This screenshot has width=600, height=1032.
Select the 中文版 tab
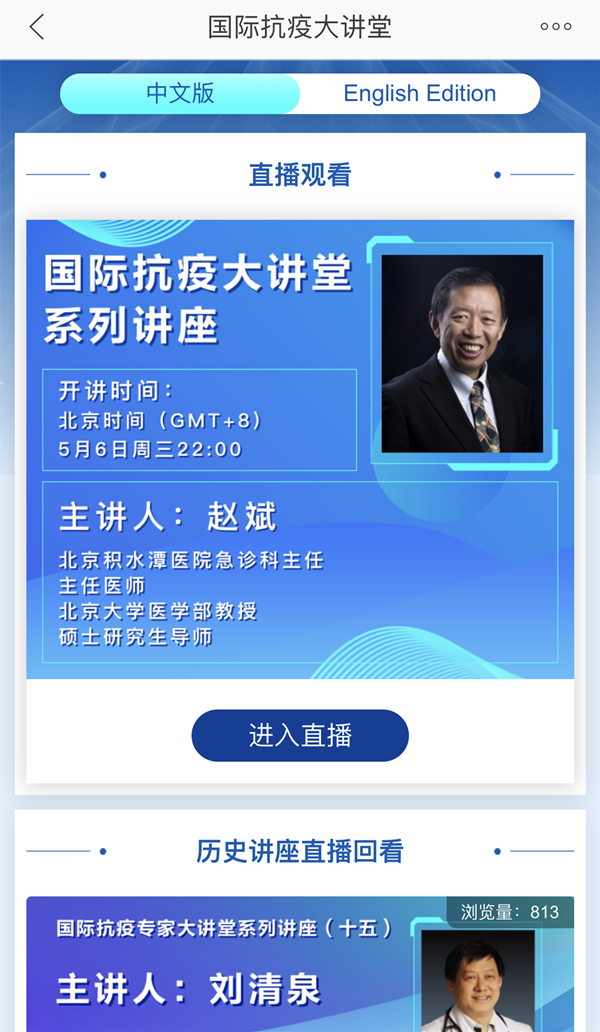pos(181,94)
